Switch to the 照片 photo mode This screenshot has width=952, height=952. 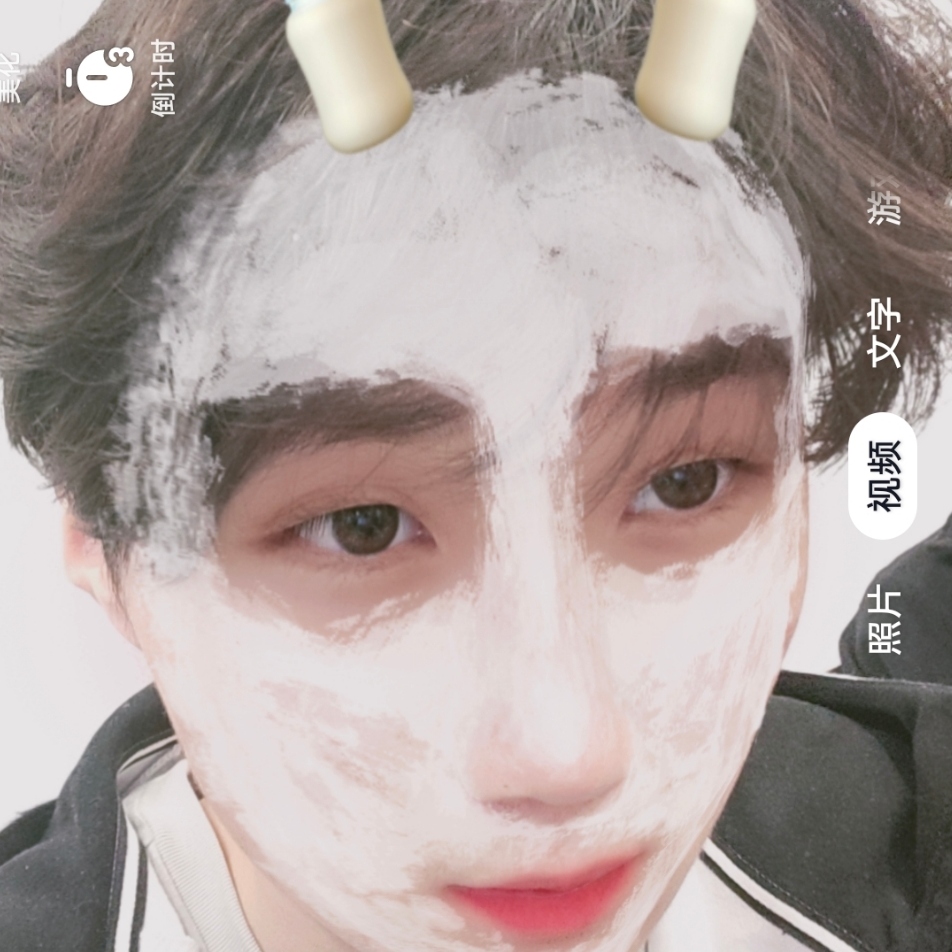point(885,619)
